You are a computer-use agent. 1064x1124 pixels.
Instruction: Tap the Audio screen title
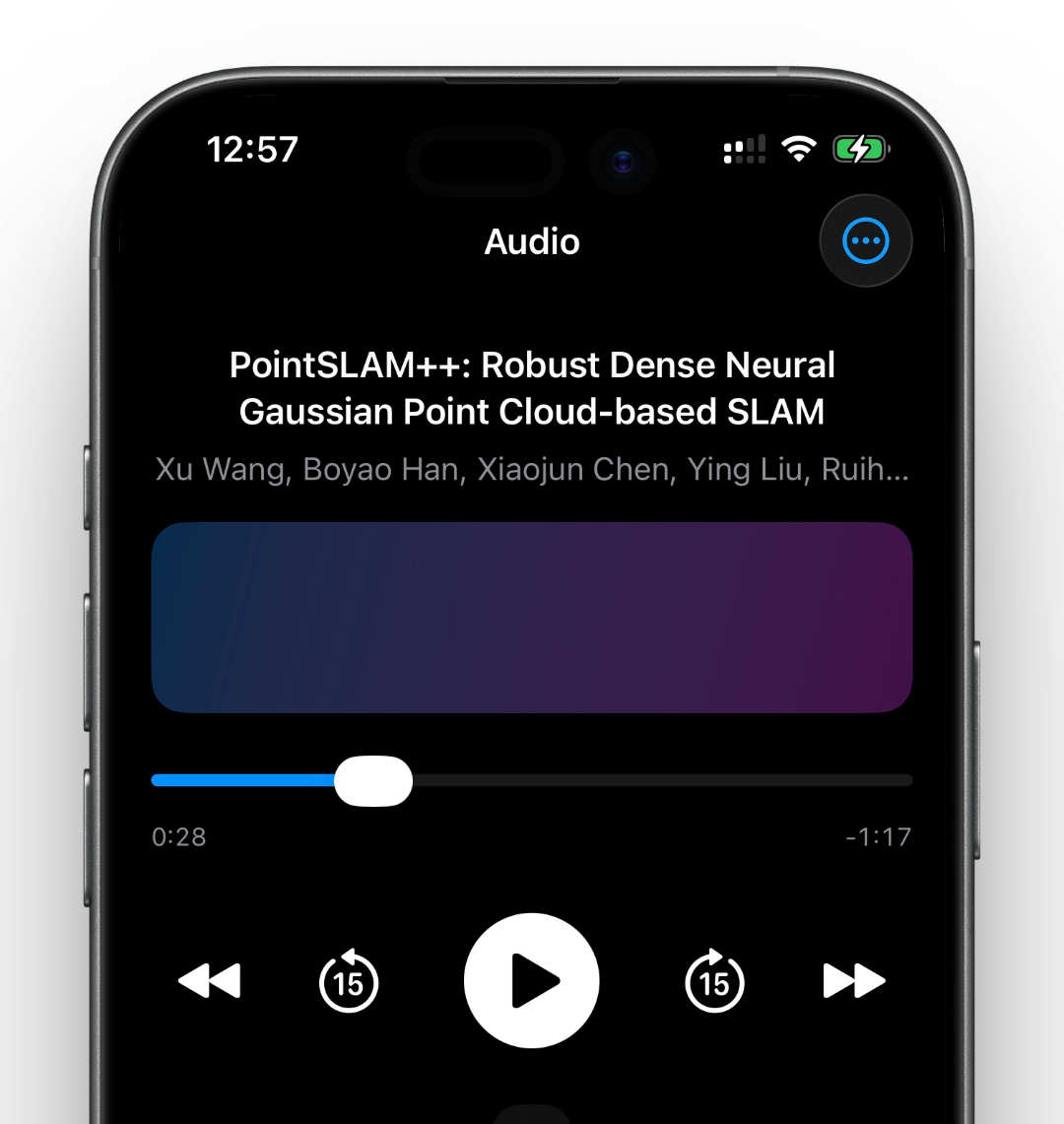point(531,242)
